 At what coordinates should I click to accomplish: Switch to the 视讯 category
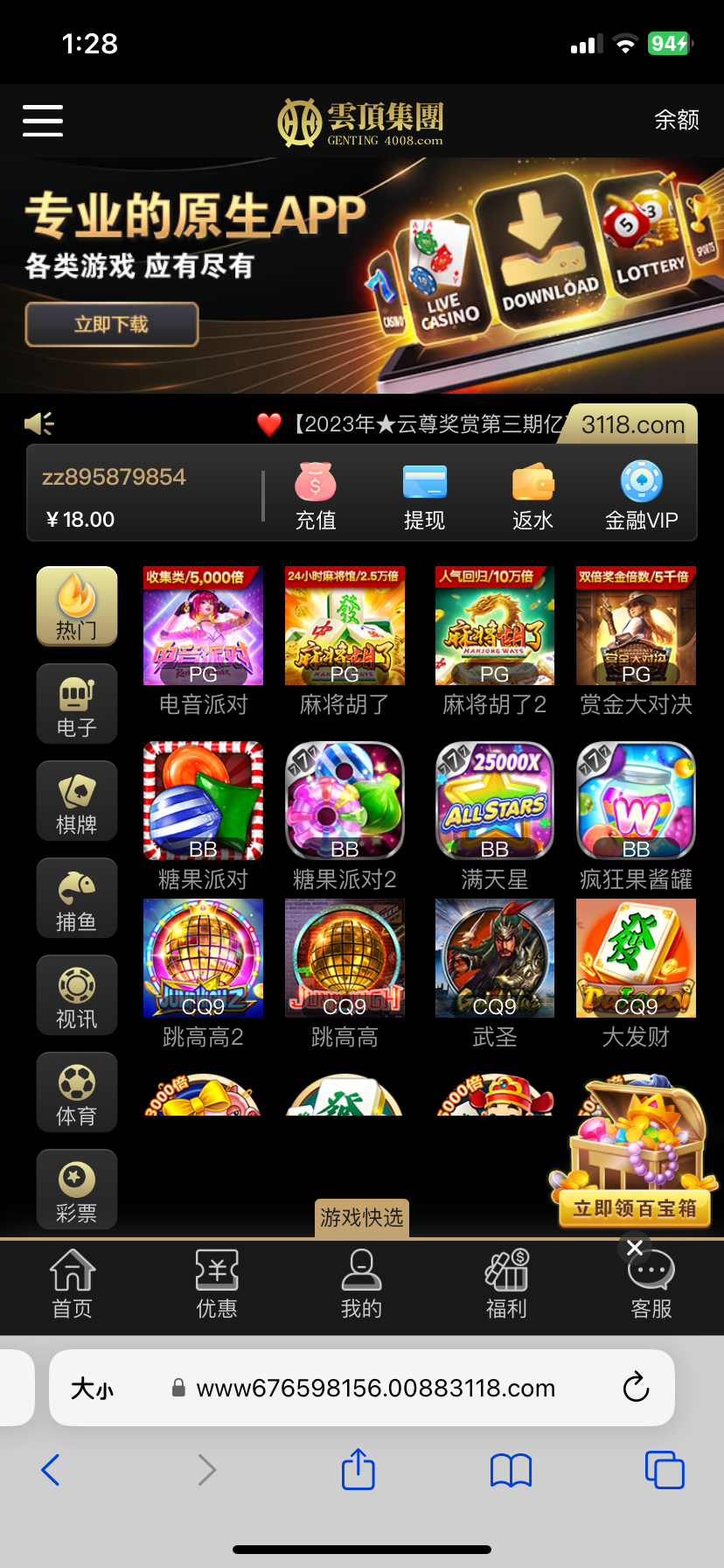pyautogui.click(x=77, y=996)
